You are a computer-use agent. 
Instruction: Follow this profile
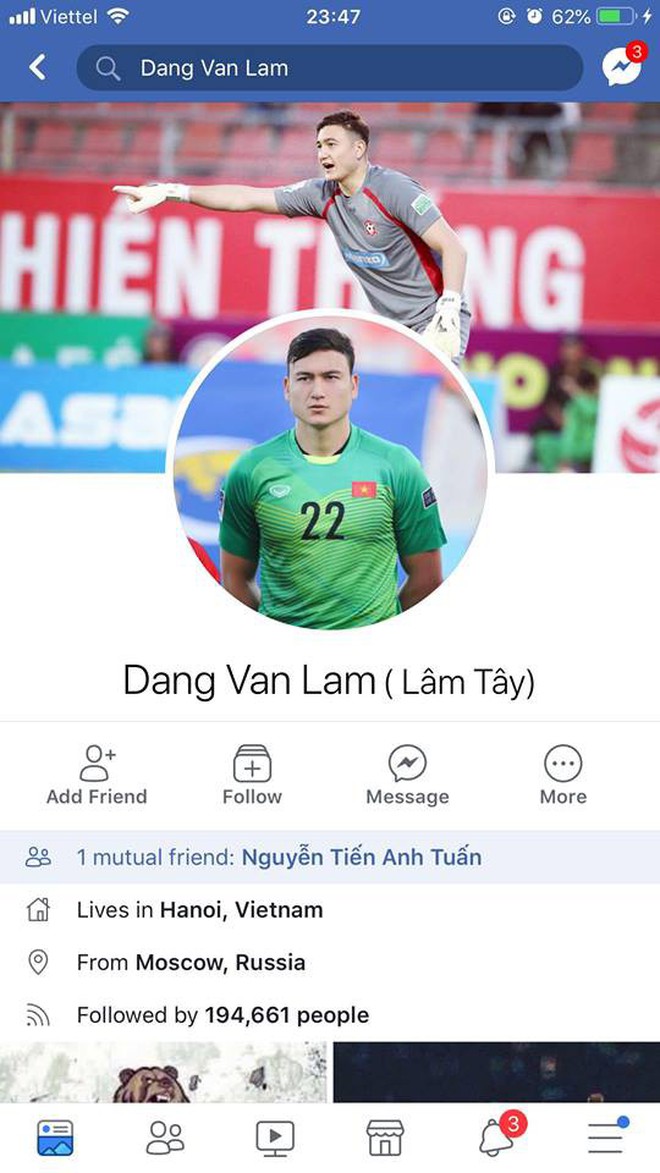click(252, 775)
